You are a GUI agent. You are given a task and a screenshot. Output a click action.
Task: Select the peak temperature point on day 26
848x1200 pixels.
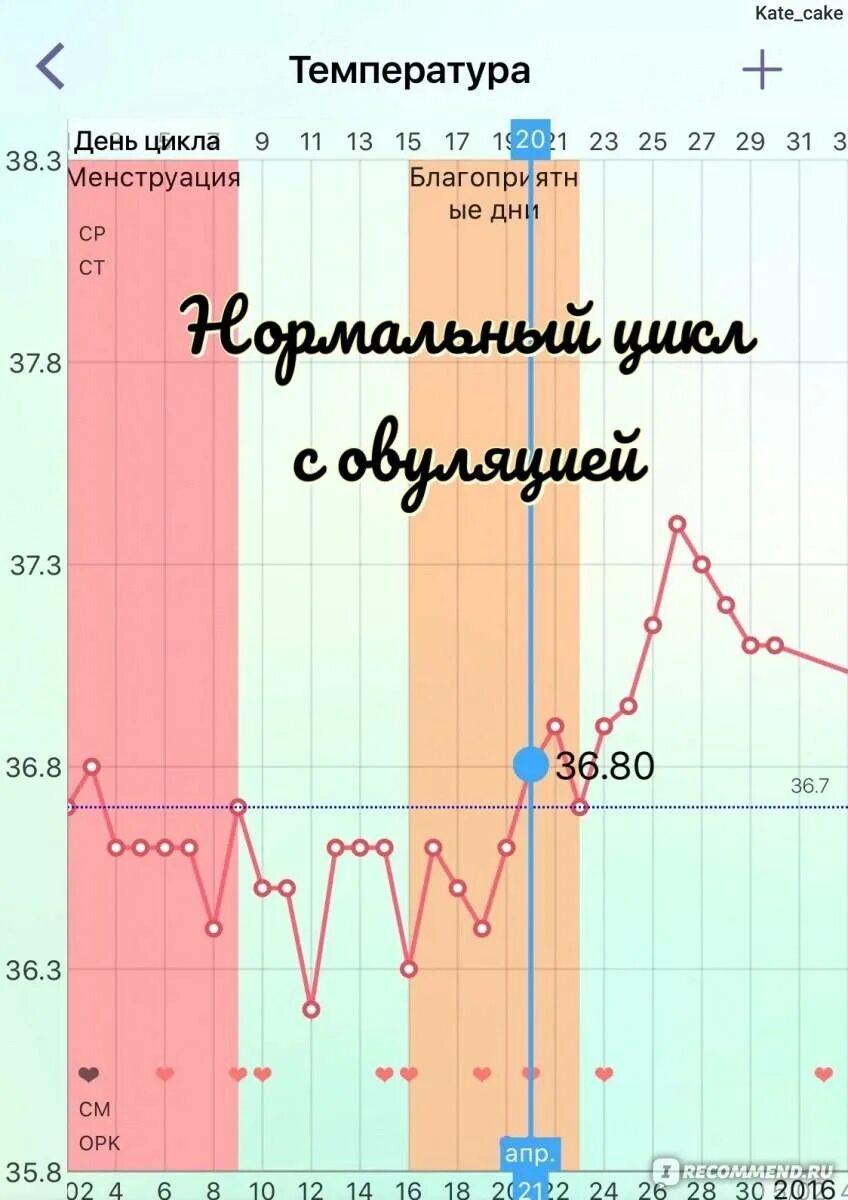coord(677,523)
